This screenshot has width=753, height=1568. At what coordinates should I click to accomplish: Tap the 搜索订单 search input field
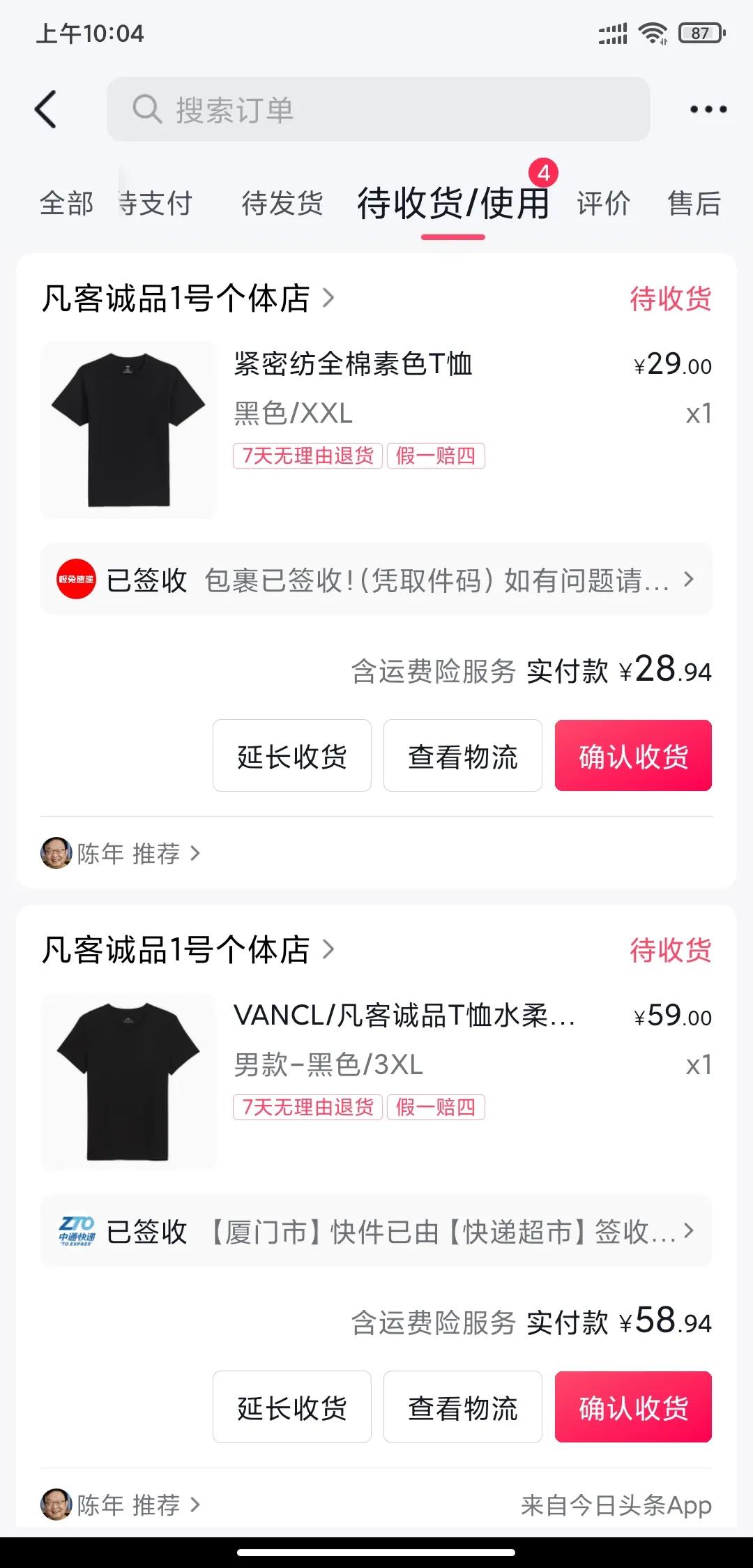click(x=379, y=110)
